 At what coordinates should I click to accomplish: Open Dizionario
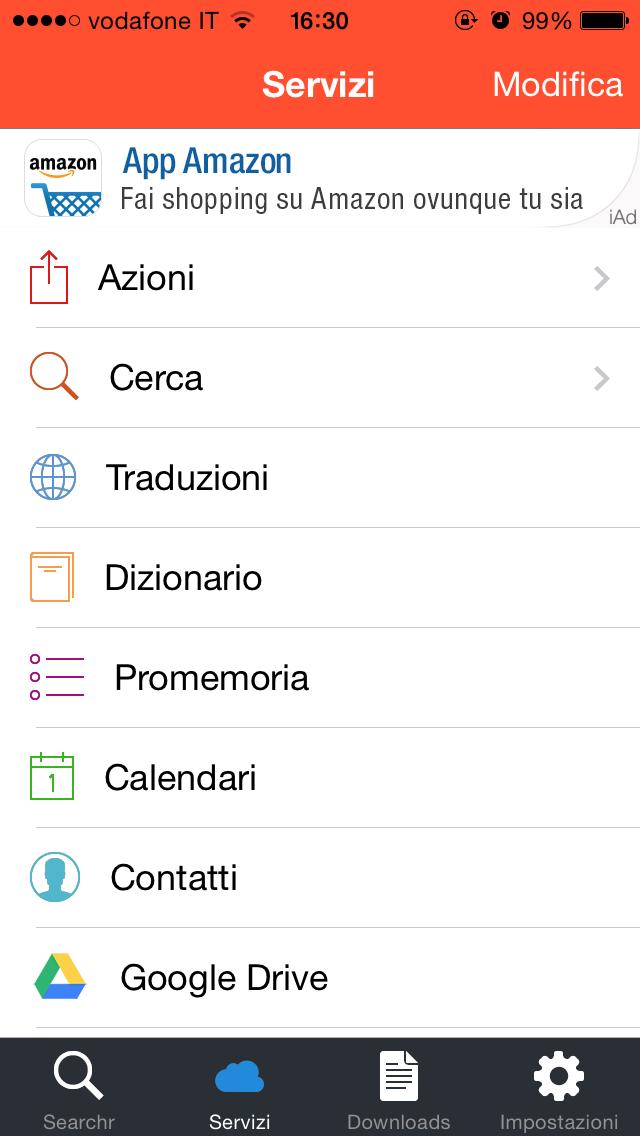tap(320, 578)
